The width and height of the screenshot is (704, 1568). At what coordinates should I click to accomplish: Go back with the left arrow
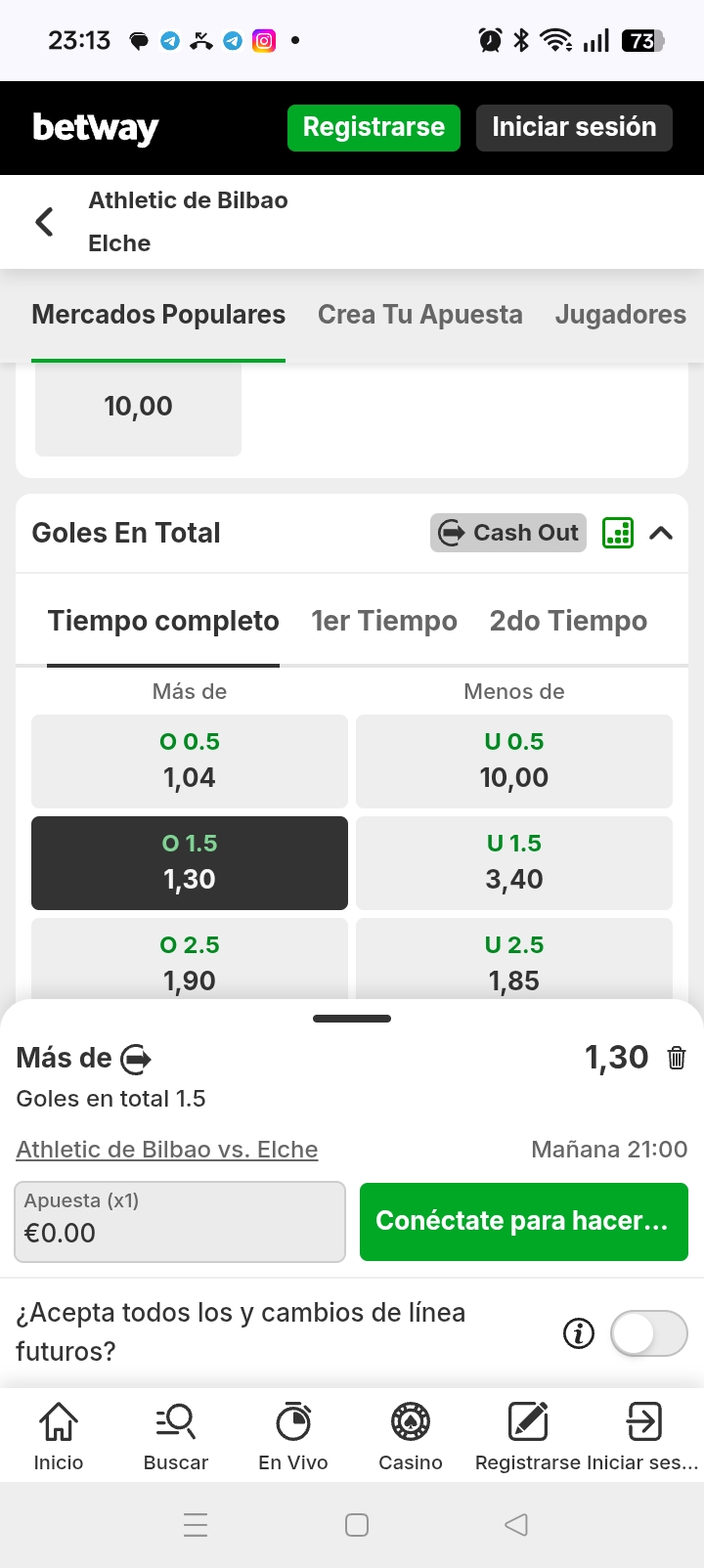[43, 221]
